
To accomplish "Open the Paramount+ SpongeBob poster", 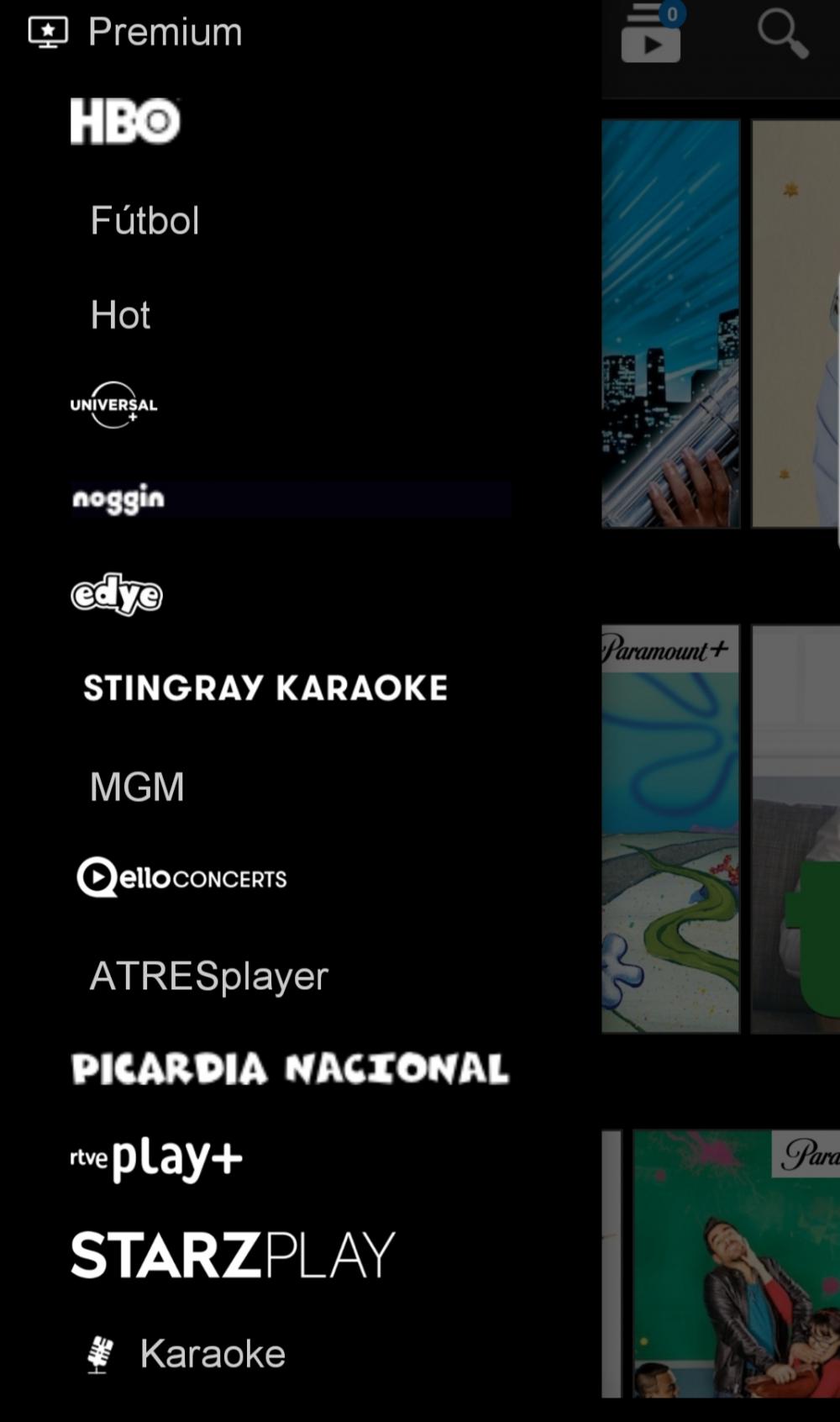I will 670,828.
